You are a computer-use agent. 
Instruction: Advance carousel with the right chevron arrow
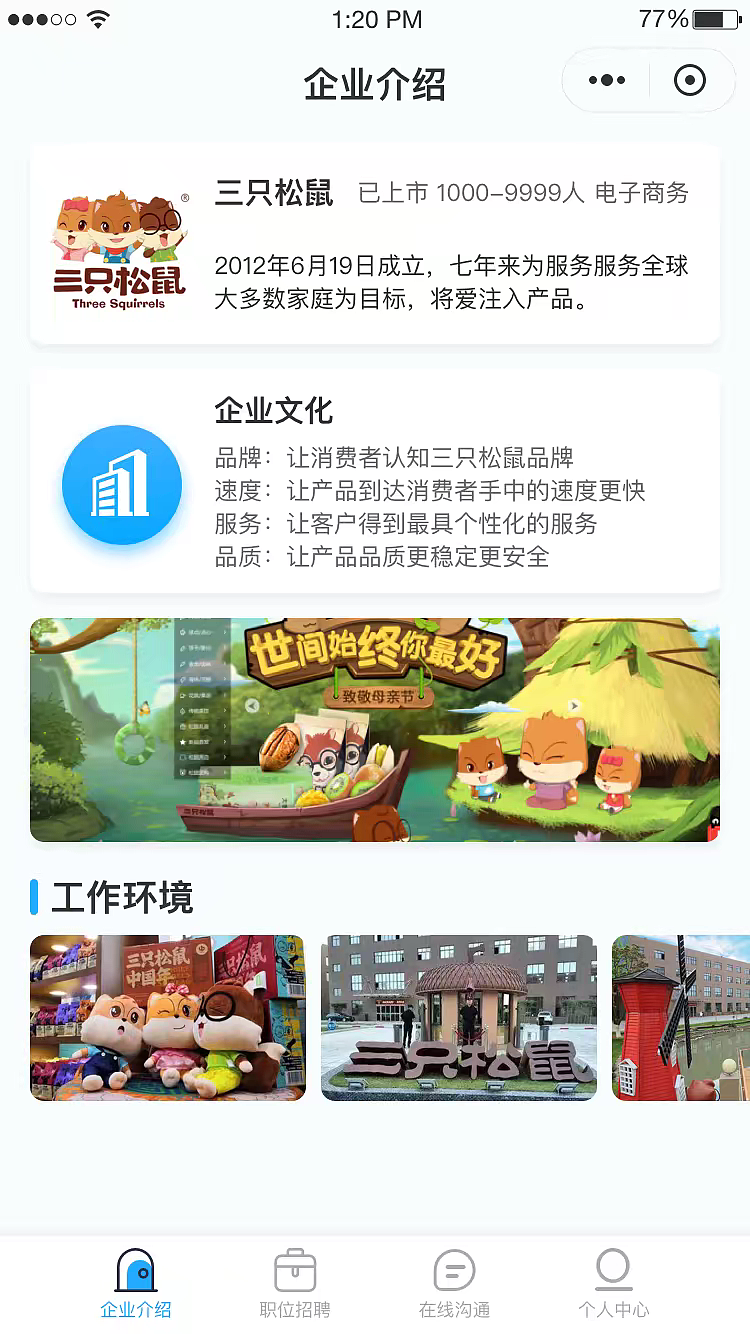tap(573, 706)
